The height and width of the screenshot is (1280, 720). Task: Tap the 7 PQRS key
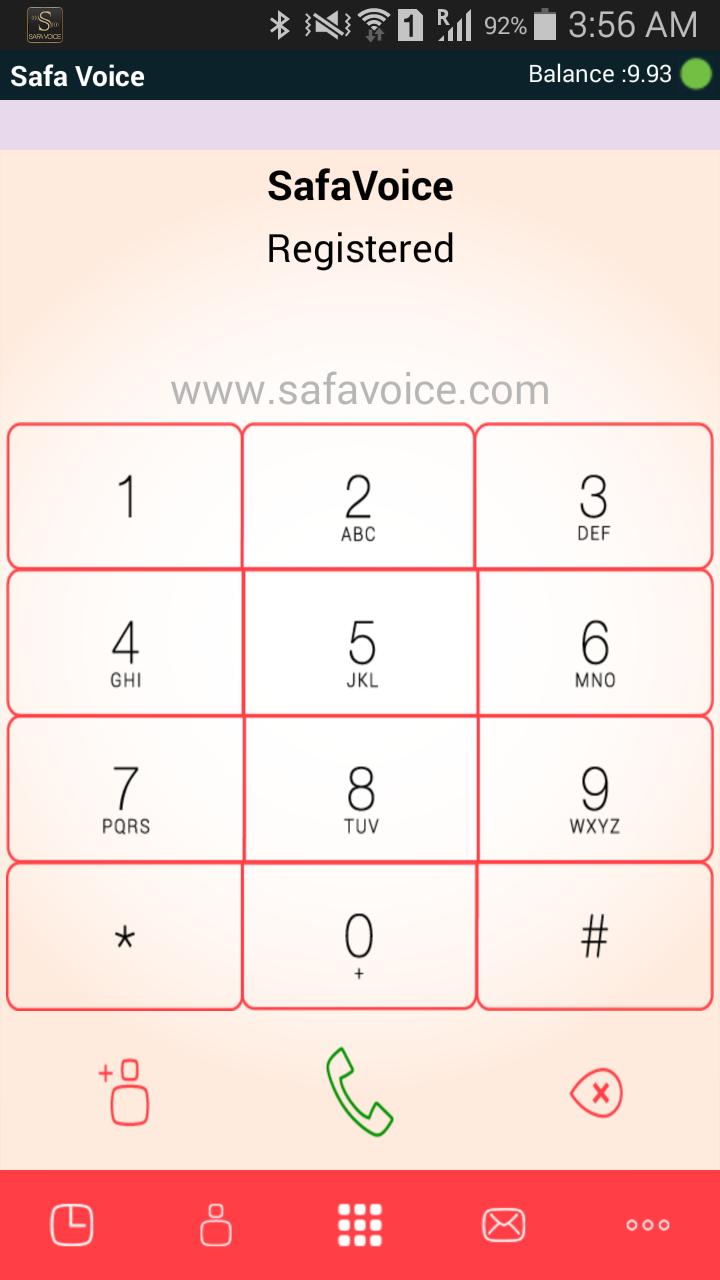pyautogui.click(x=125, y=789)
